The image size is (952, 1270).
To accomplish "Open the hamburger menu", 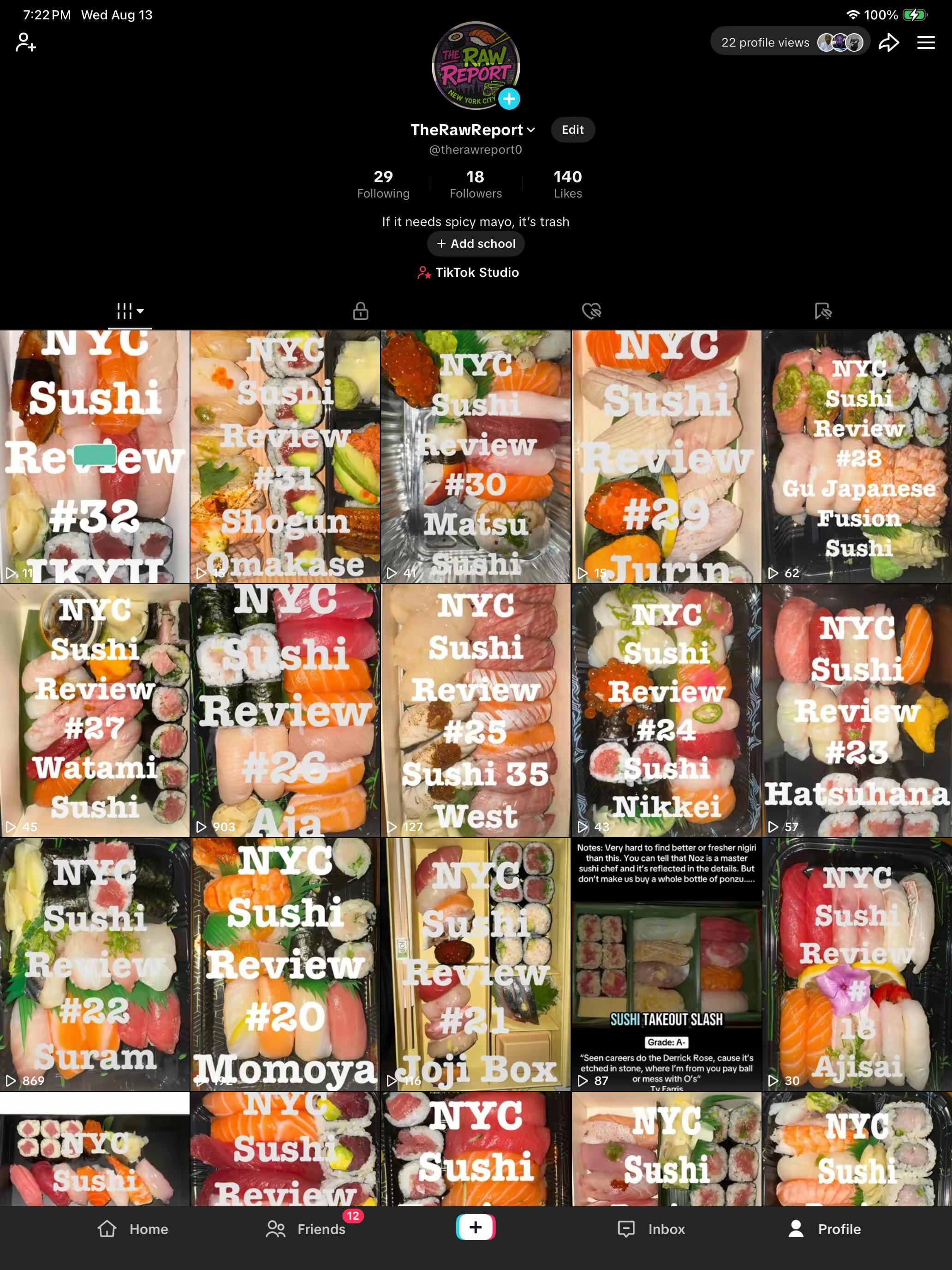I will [926, 42].
